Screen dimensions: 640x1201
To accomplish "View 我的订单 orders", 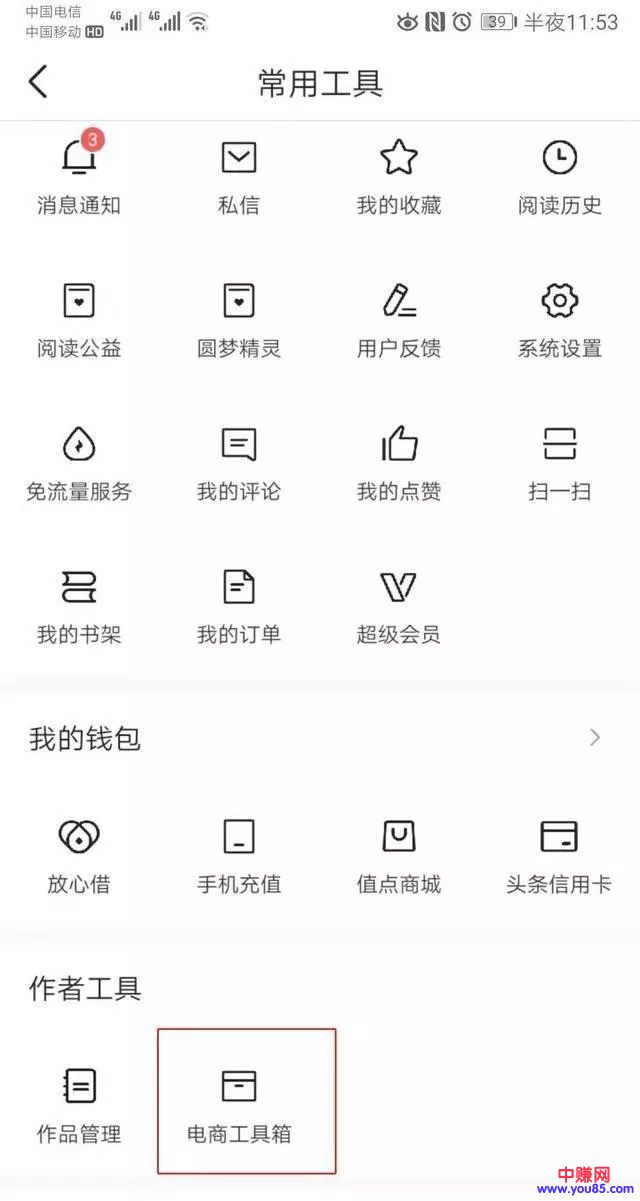I will pos(239,605).
